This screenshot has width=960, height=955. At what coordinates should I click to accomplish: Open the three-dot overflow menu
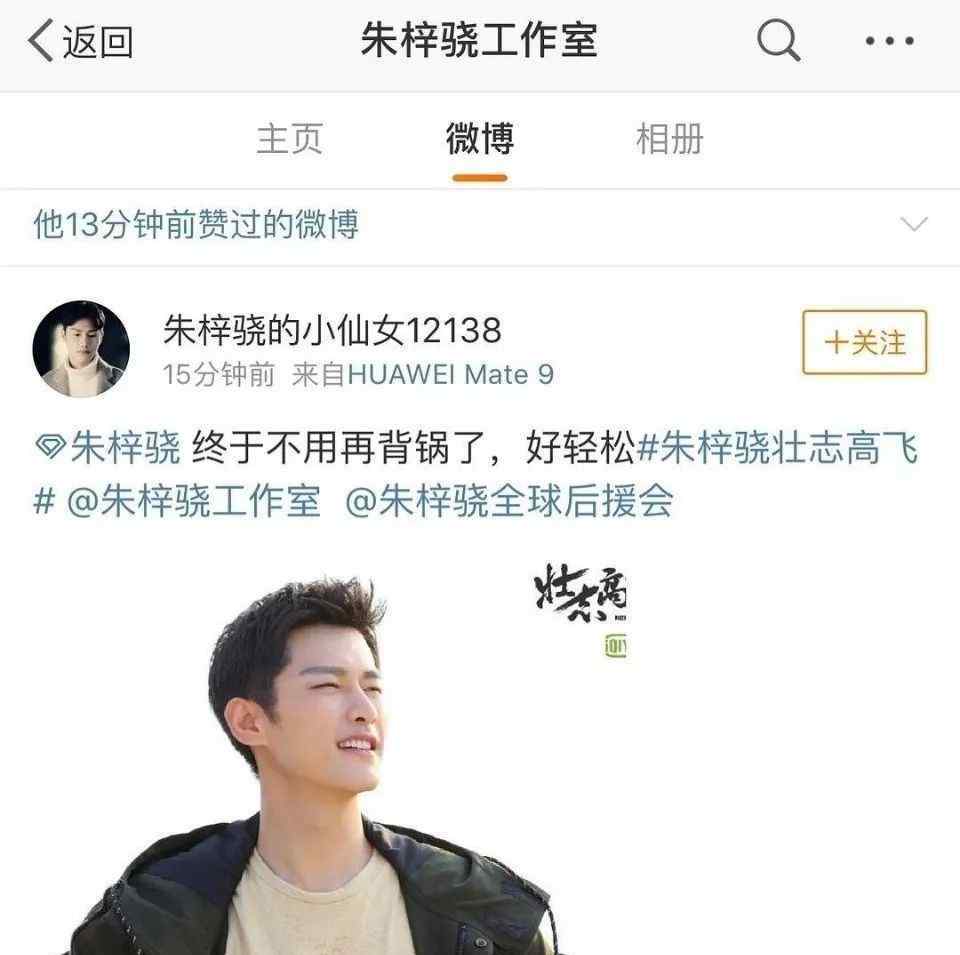point(889,42)
